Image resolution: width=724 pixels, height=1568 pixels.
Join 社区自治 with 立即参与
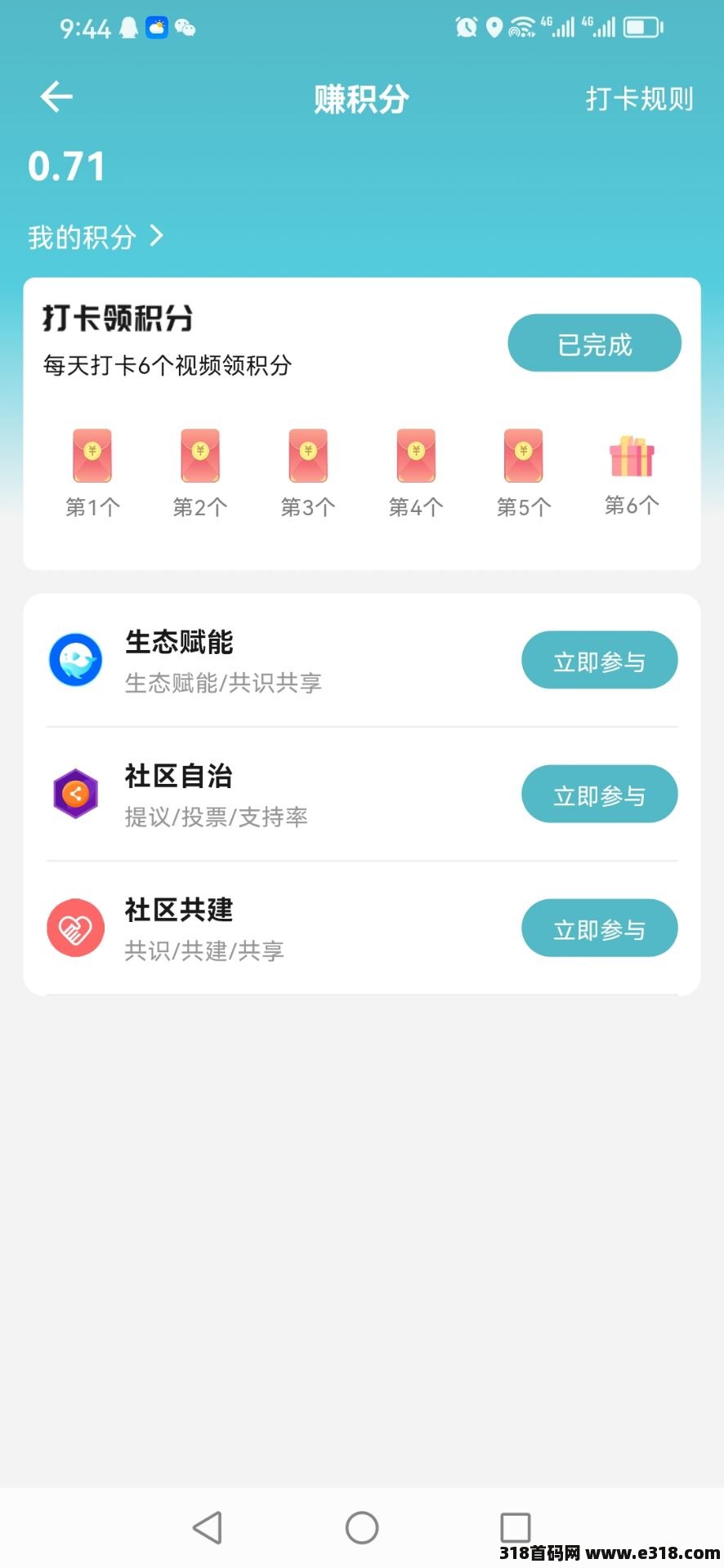pos(599,795)
